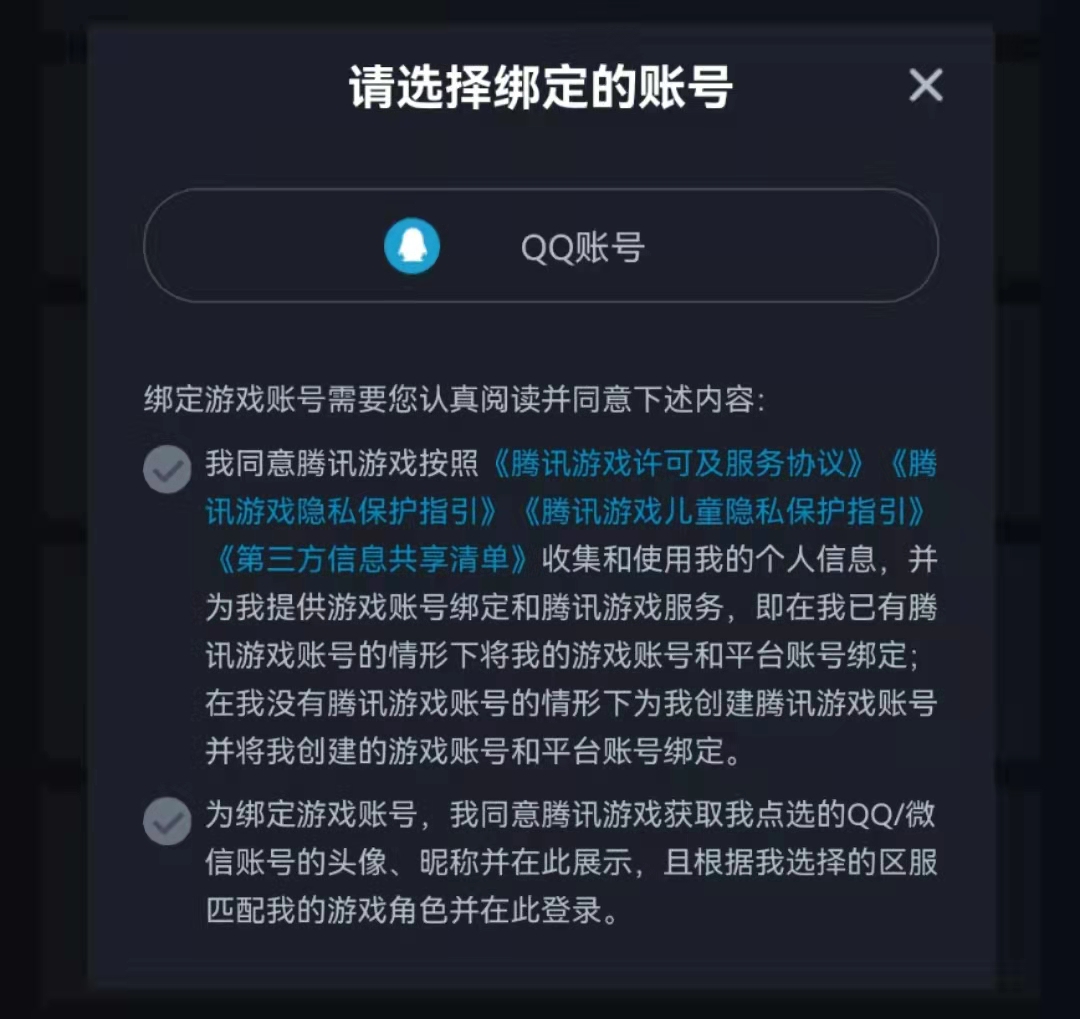Select QQ账号 to bind
The height and width of the screenshot is (1019, 1080).
coord(540,246)
